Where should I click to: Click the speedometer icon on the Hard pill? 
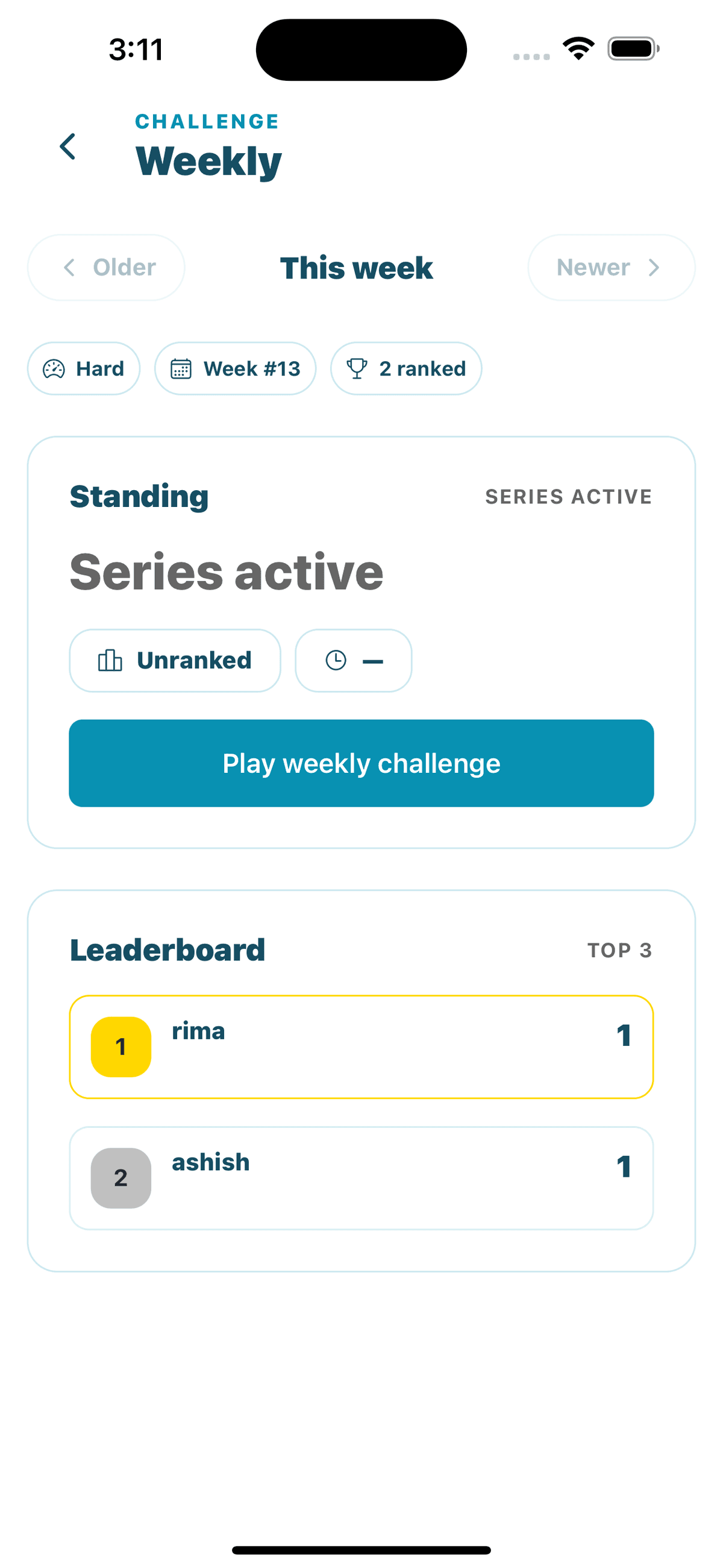tap(54, 368)
